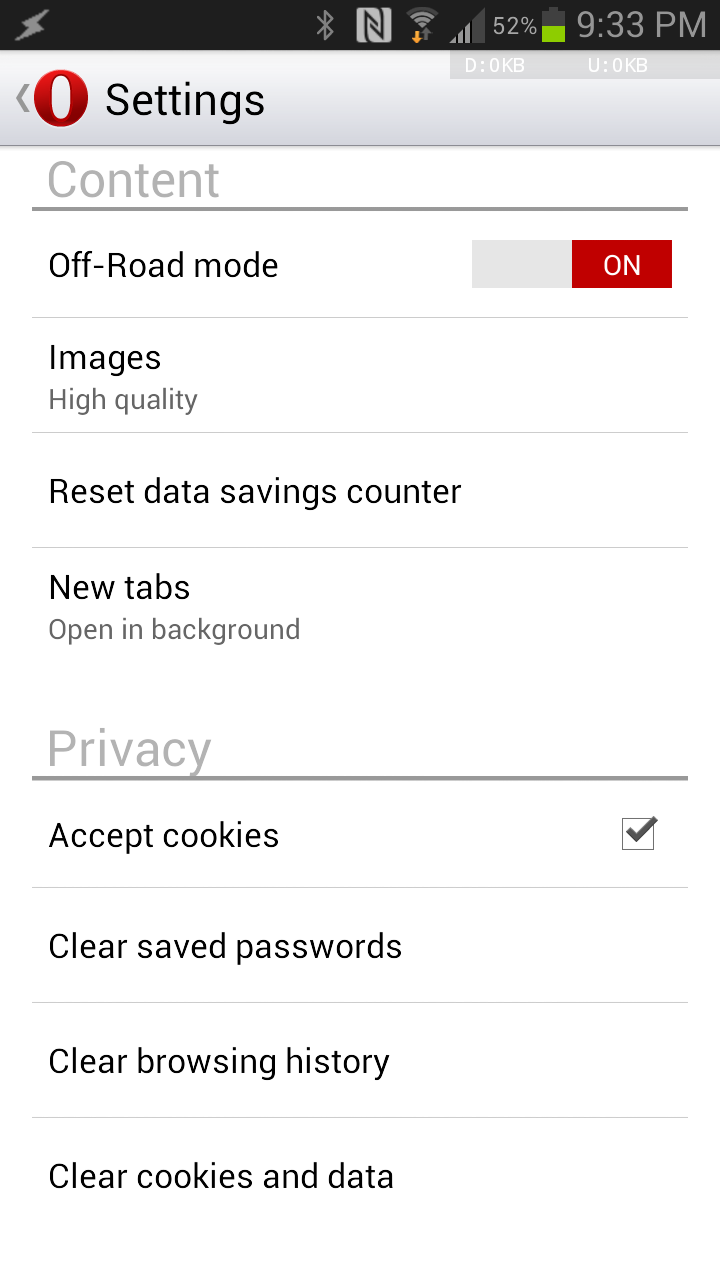Toggle the Accept cookies setting row
Image resolution: width=720 pixels, height=1280 pixels.
click(360, 834)
